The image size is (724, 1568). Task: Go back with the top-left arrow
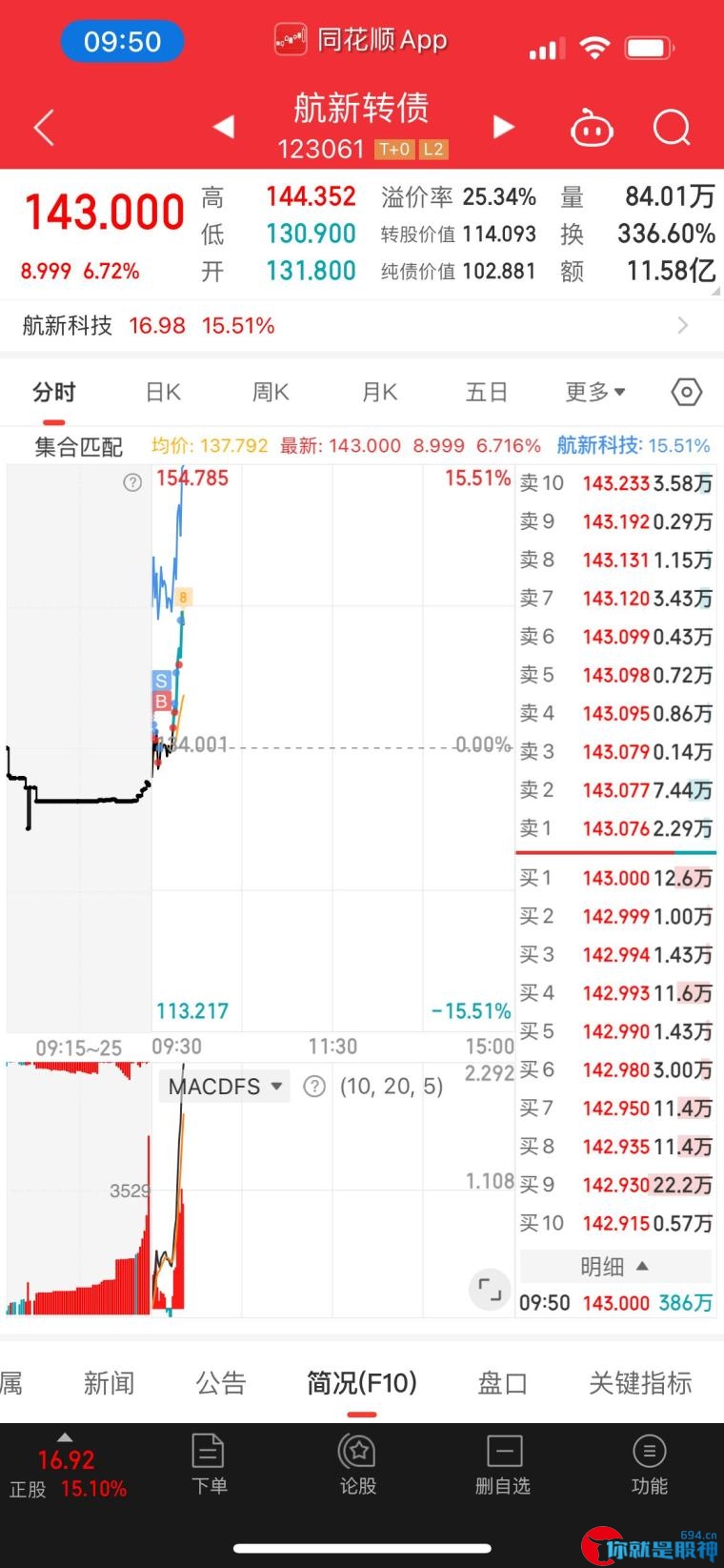(x=44, y=127)
